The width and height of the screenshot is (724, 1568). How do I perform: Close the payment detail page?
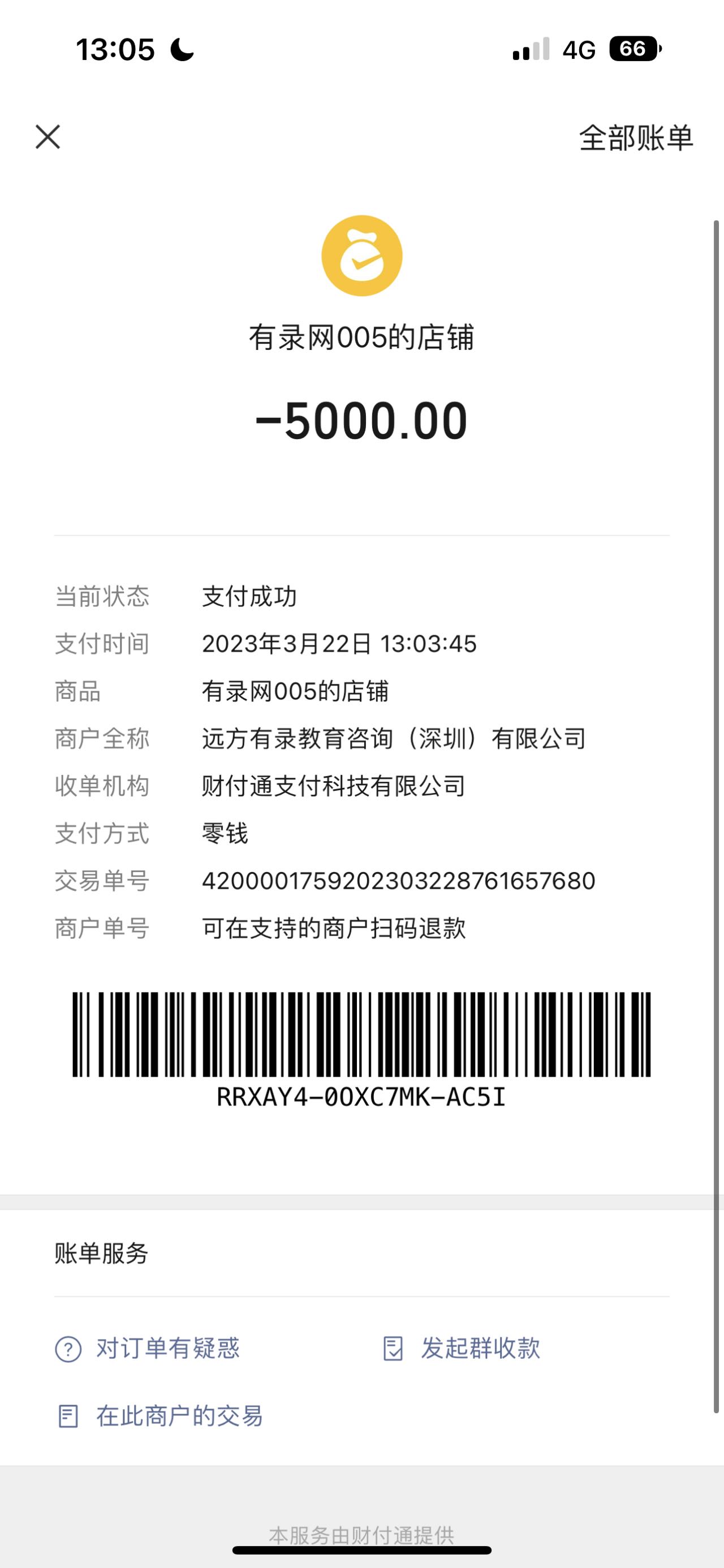coord(48,137)
